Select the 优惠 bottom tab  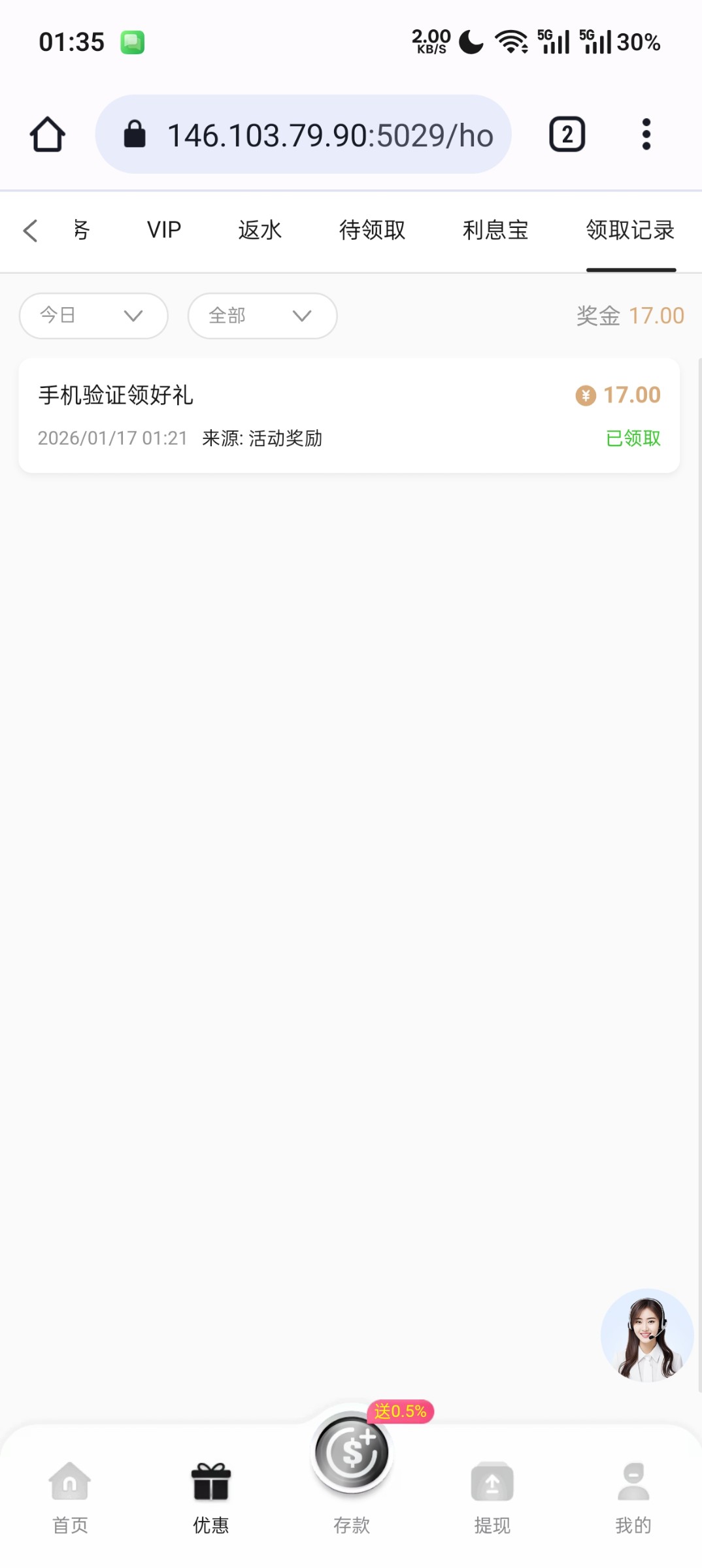point(210,1497)
